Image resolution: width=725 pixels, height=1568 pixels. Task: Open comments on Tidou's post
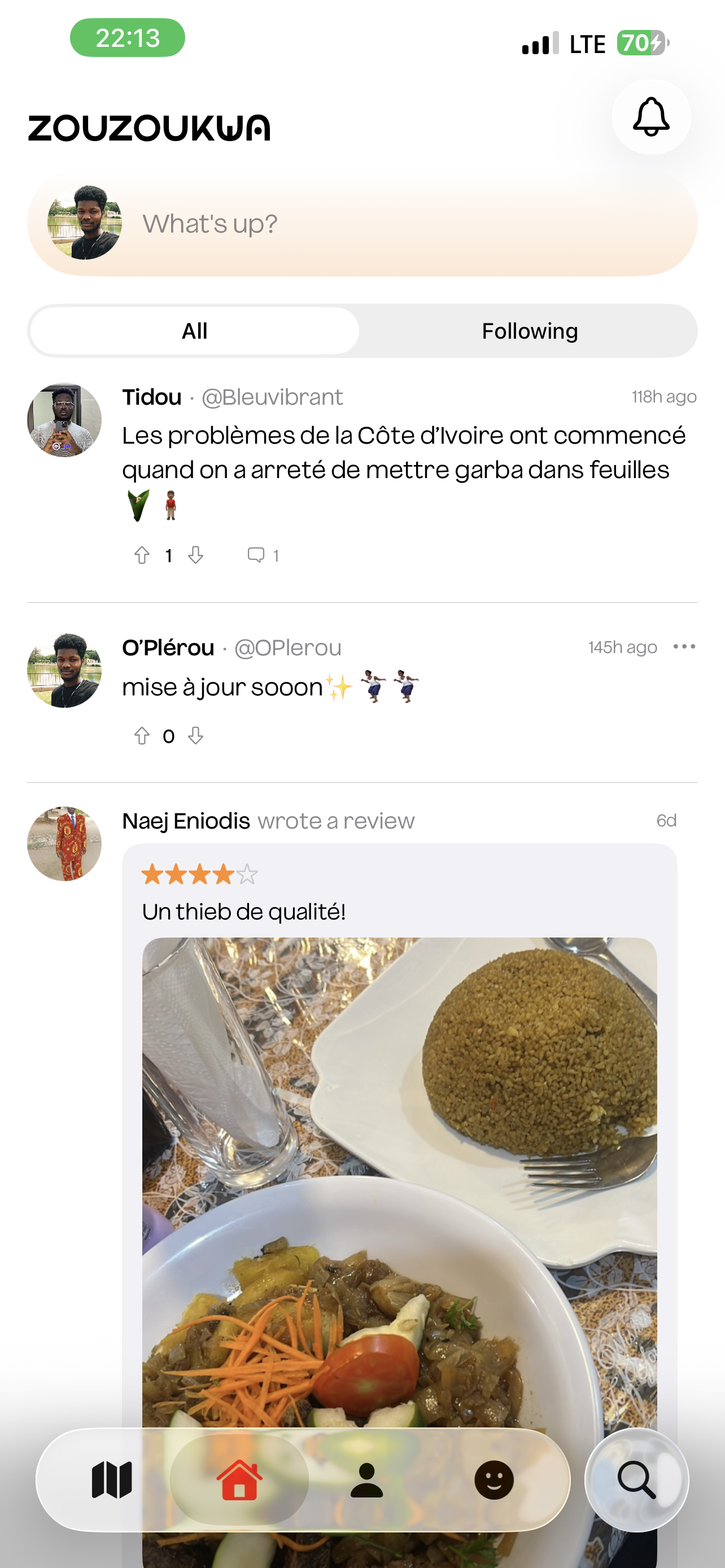tap(256, 555)
